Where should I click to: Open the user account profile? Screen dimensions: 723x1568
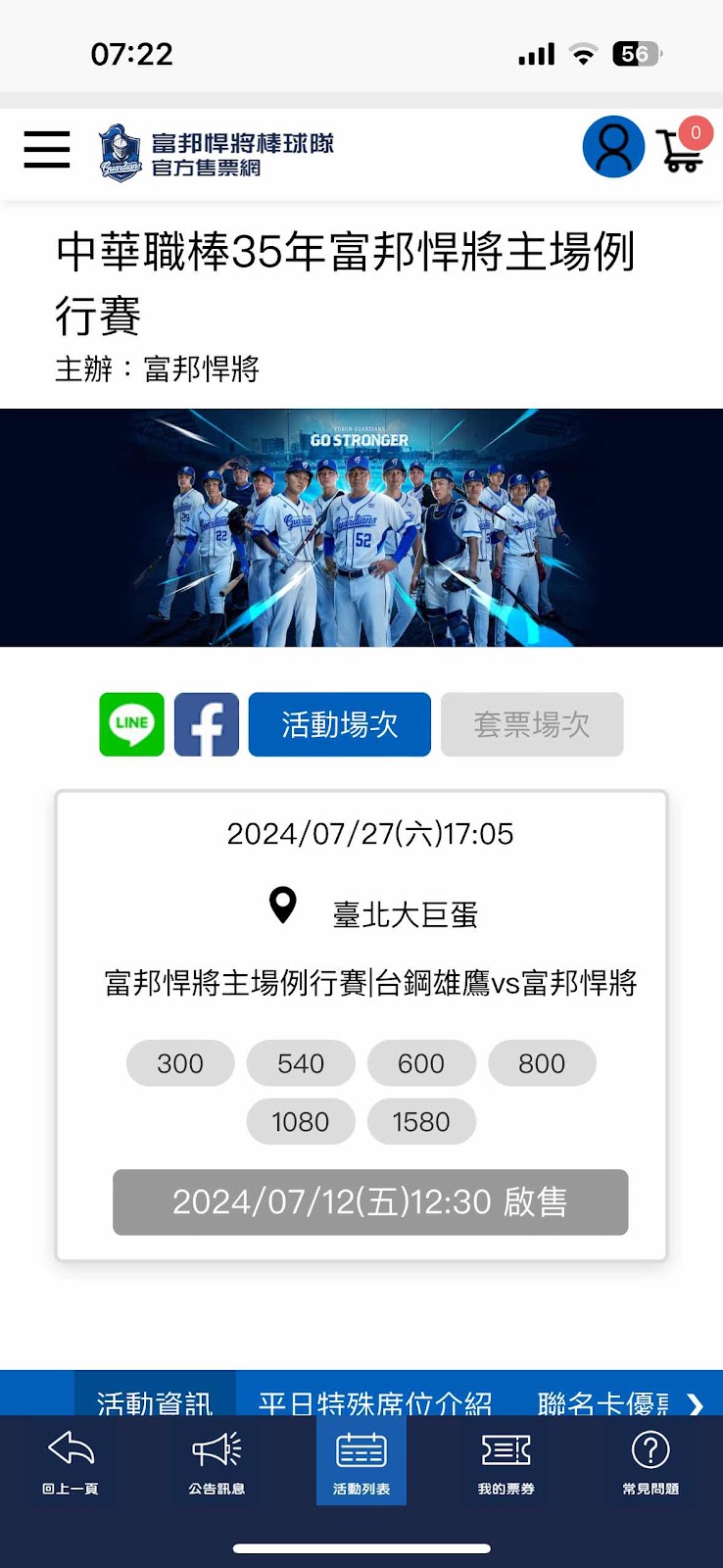coord(613,147)
